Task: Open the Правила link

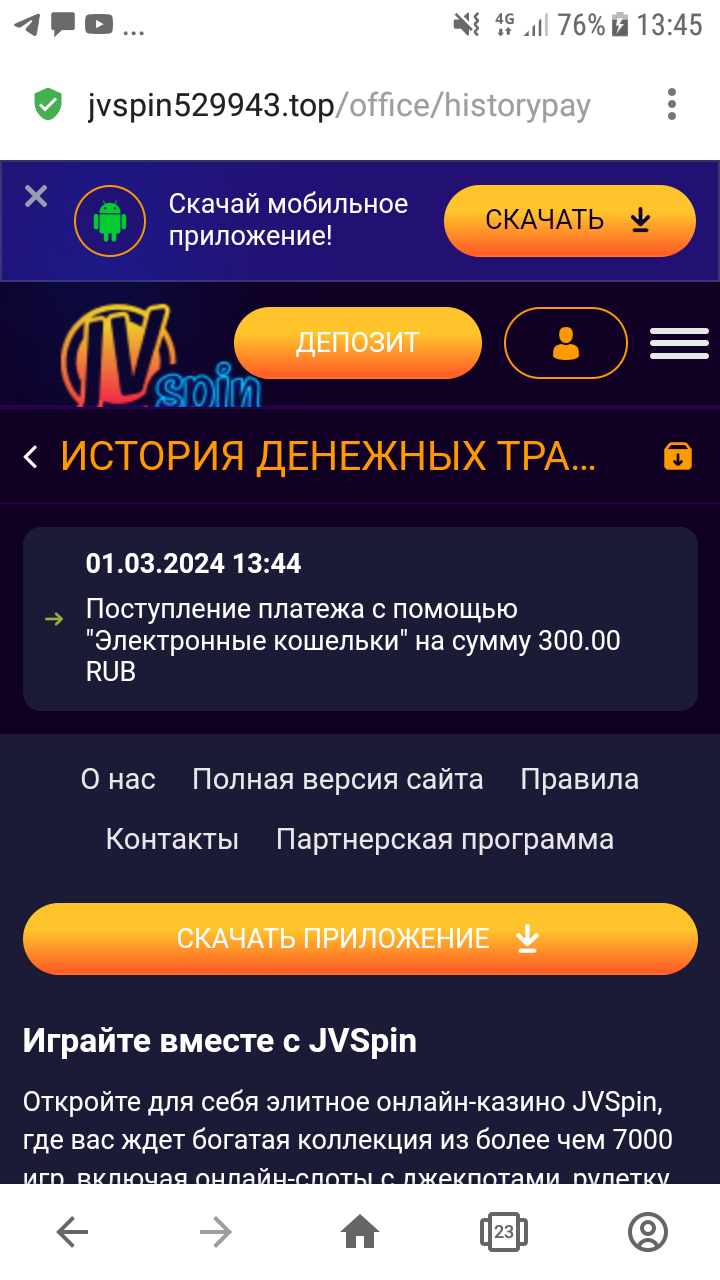Action: (579, 779)
